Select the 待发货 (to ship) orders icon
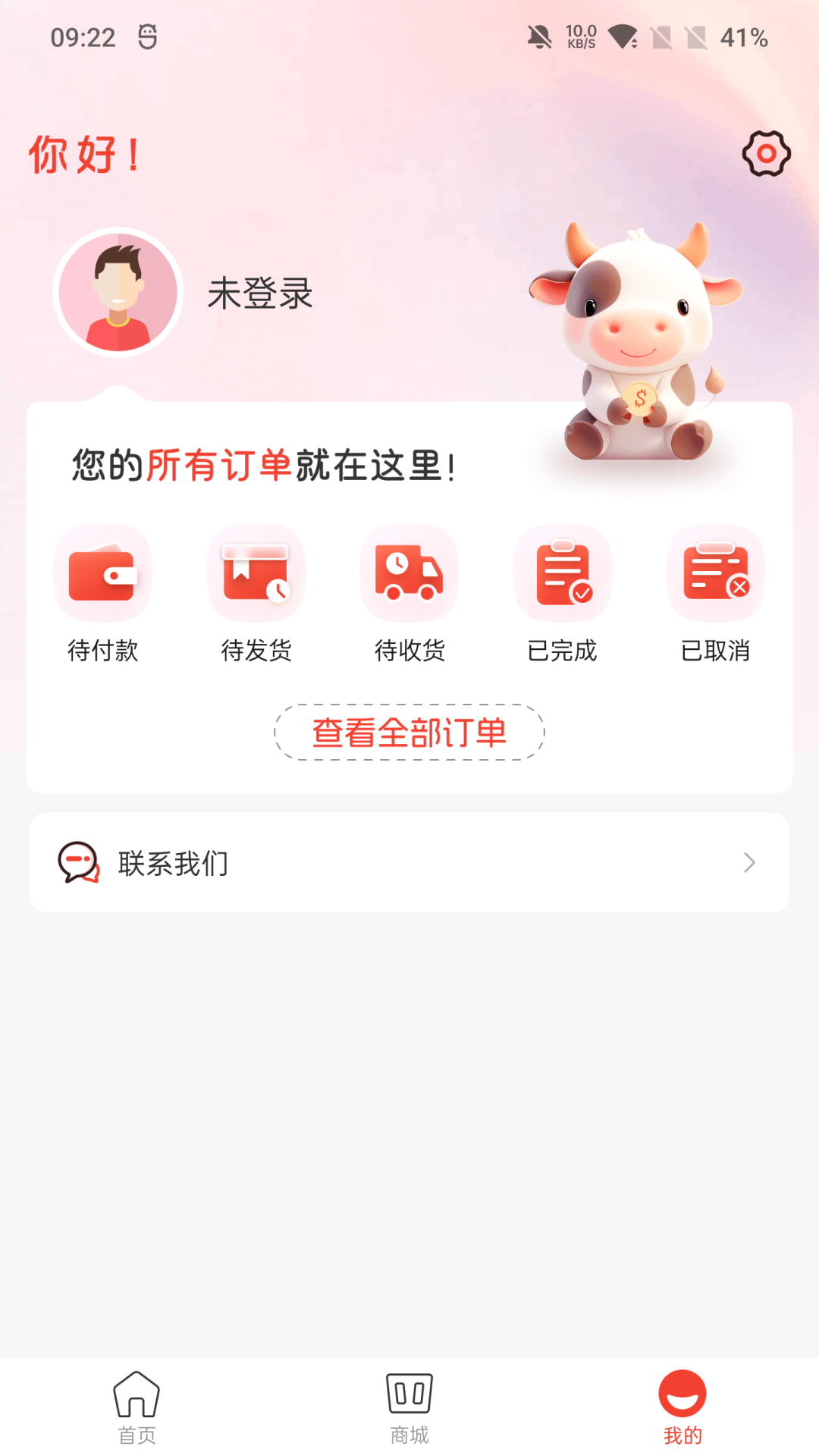 click(x=256, y=573)
